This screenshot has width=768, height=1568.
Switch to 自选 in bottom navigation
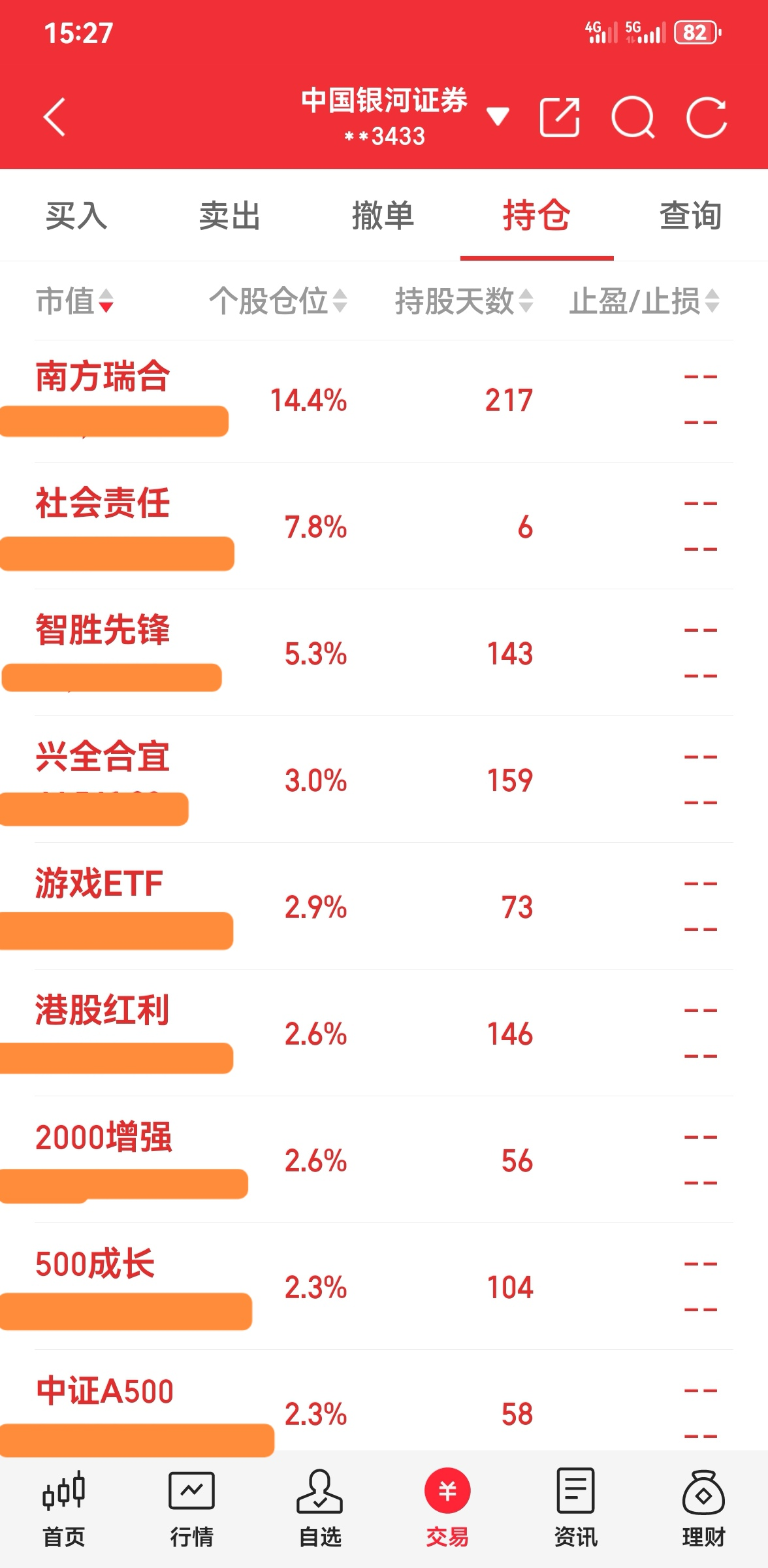pos(320,1508)
